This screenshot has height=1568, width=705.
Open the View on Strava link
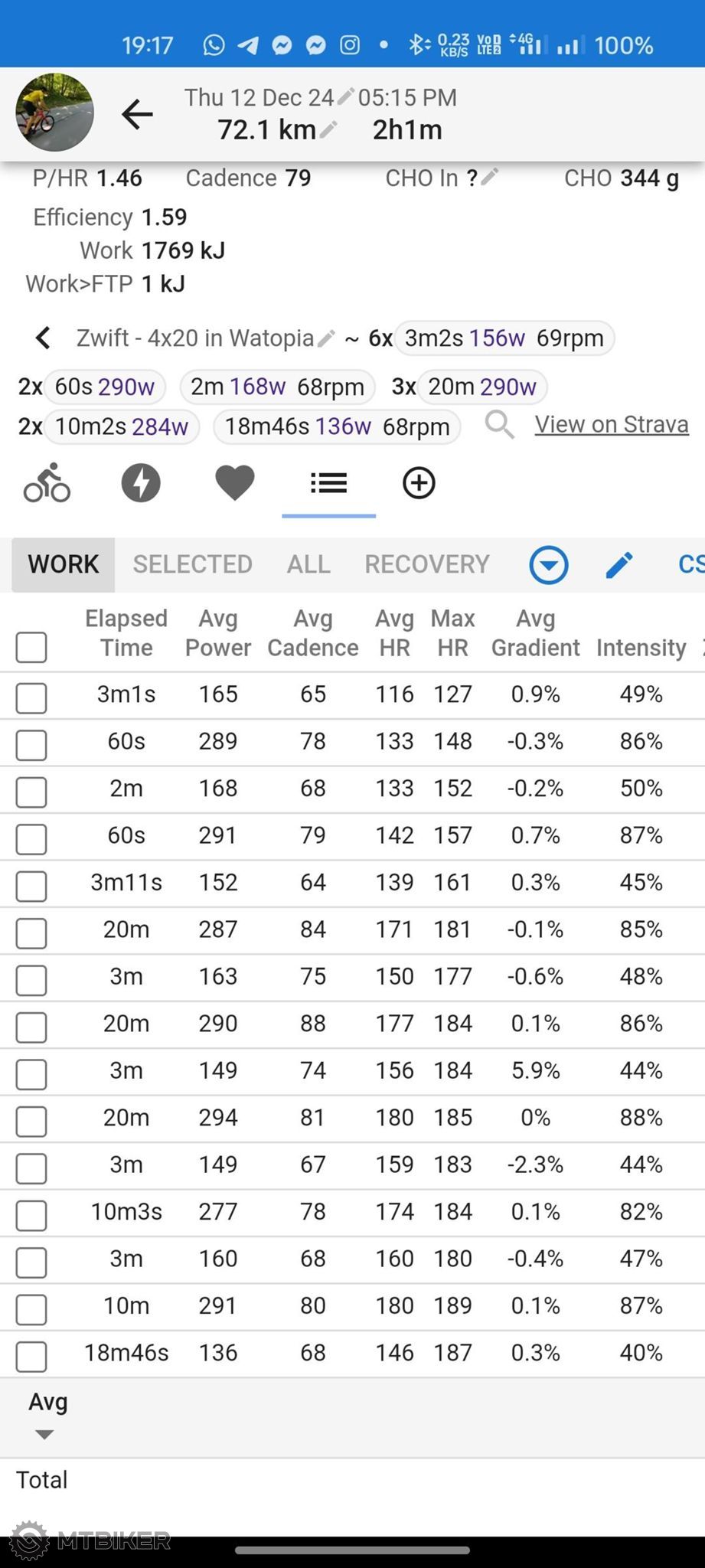[611, 424]
